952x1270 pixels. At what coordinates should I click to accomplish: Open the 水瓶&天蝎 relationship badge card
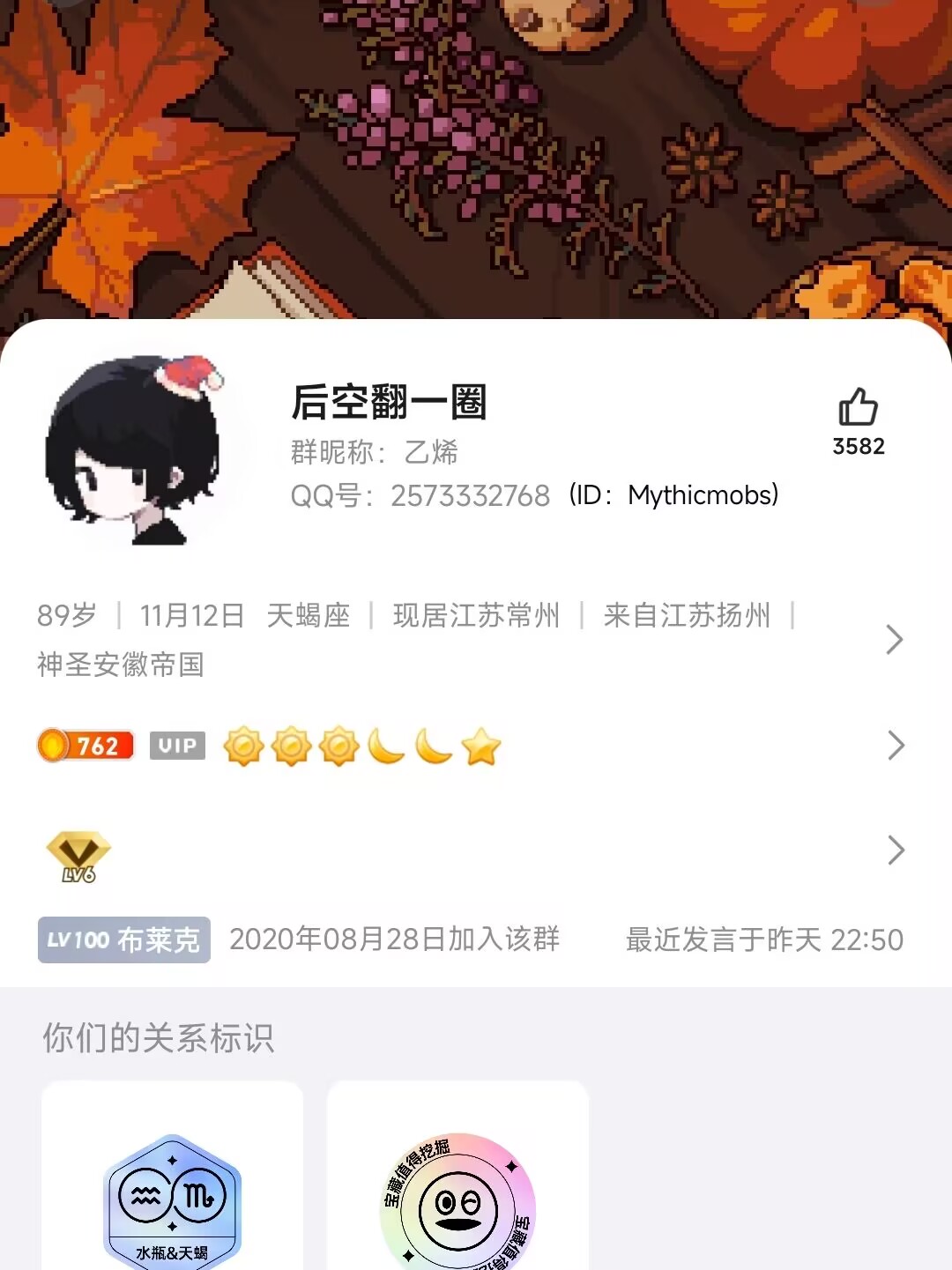[x=173, y=1181]
